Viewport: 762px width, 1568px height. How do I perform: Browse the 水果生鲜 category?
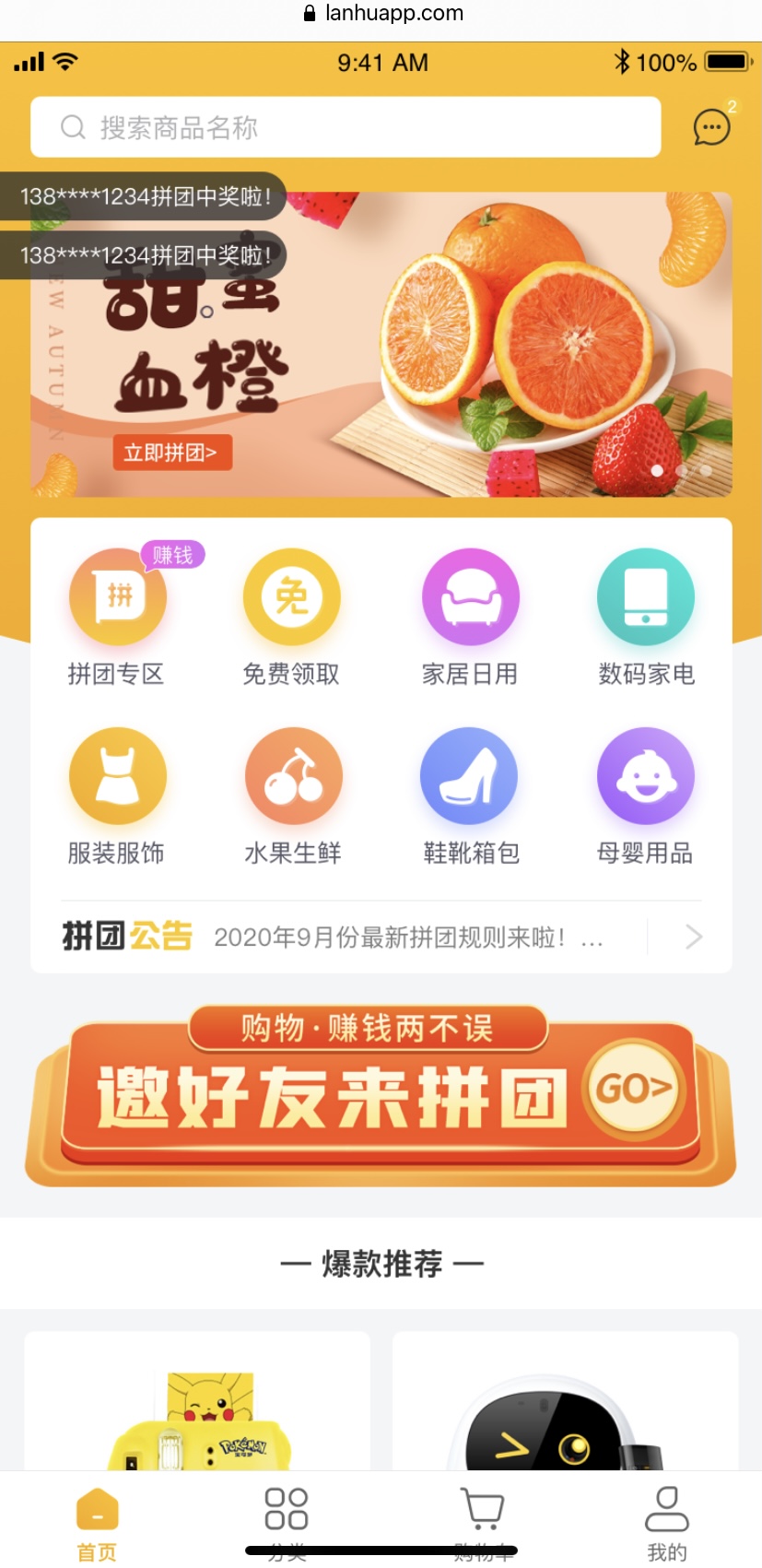[x=293, y=795]
